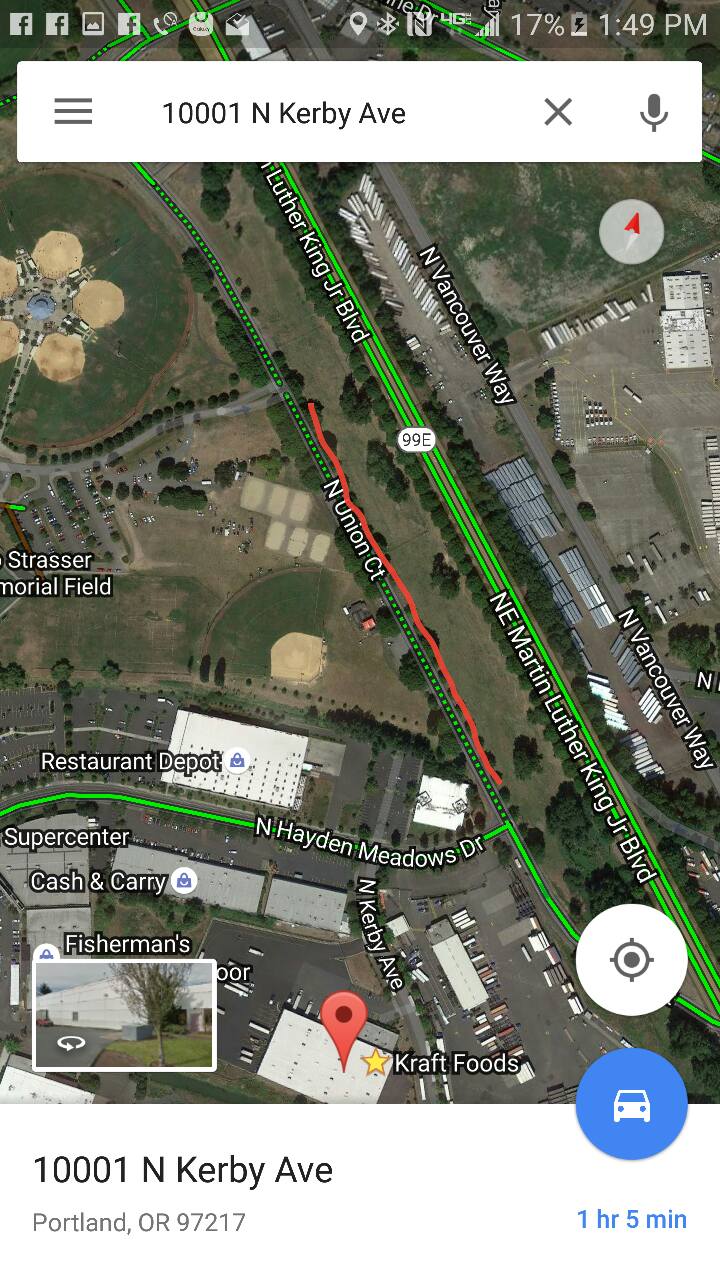Expand the 10001 N Kerby Ave info card
720x1280 pixels.
click(x=360, y=1192)
